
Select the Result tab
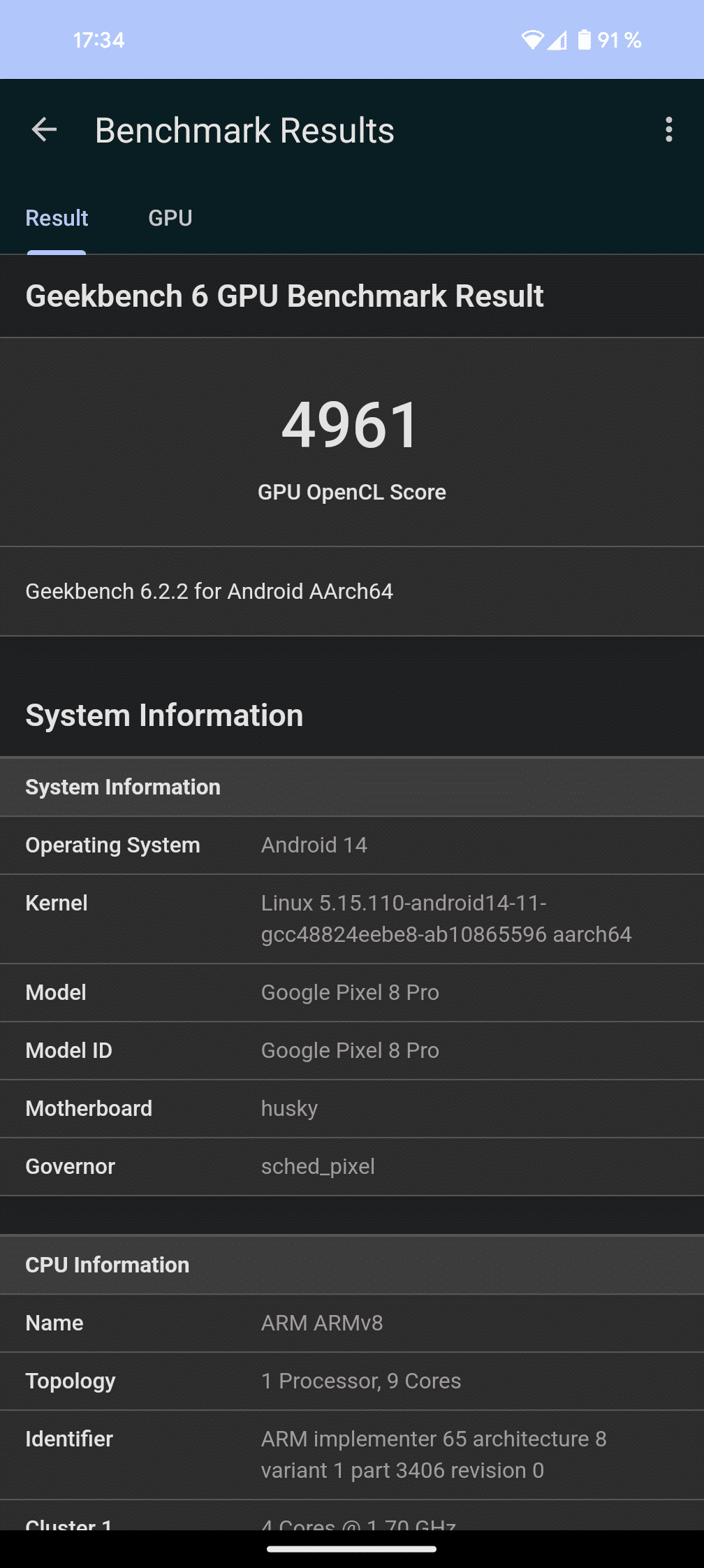[x=57, y=218]
